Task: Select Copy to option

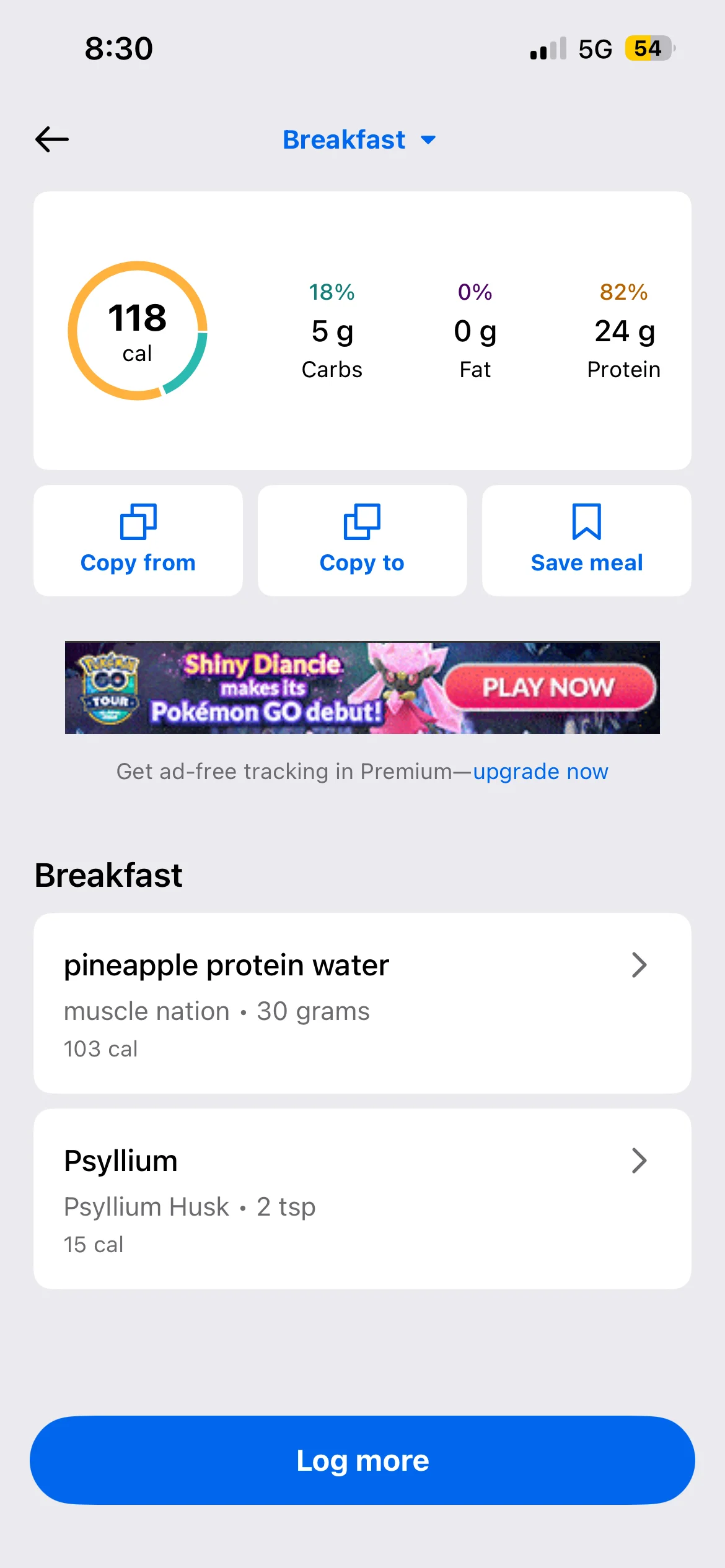Action: (362, 540)
